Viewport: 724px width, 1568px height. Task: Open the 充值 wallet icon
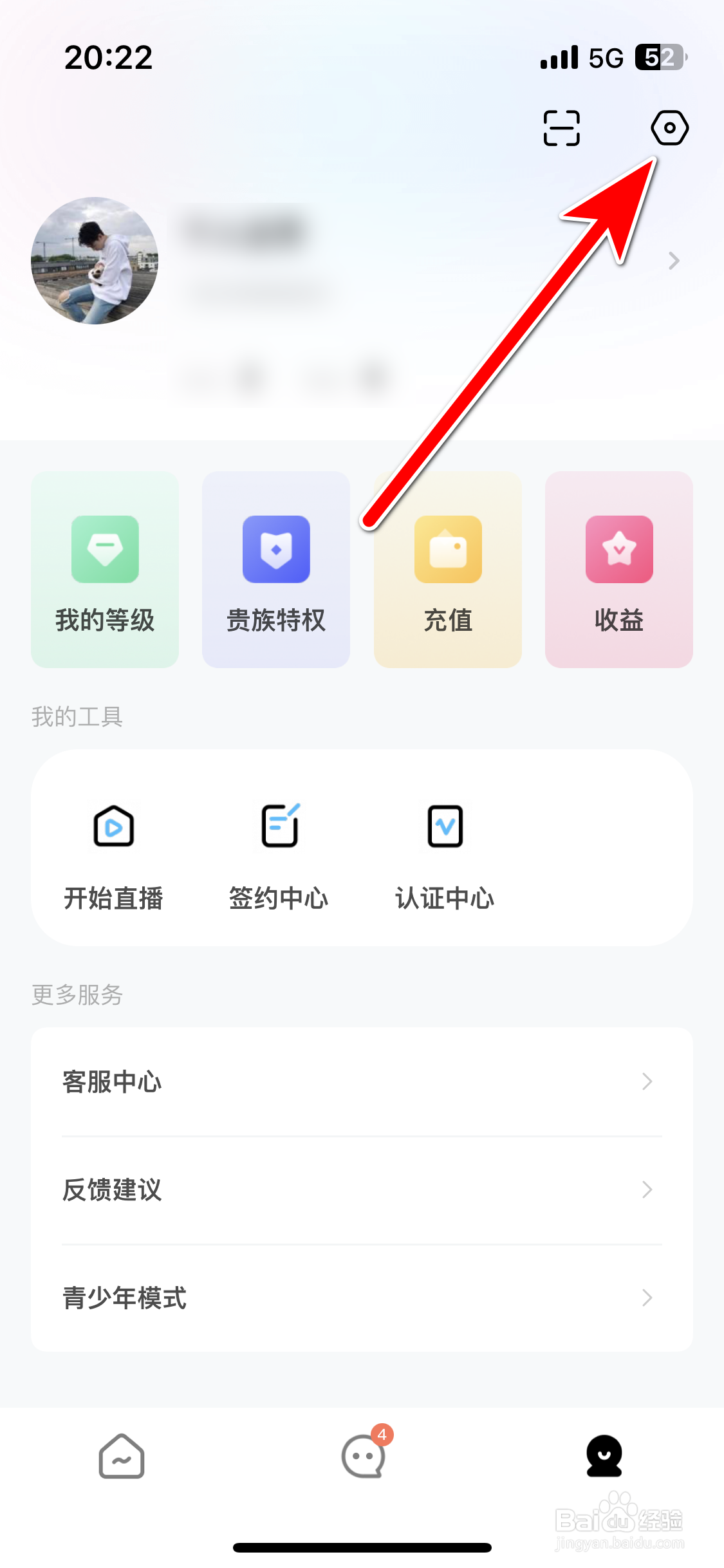click(447, 549)
